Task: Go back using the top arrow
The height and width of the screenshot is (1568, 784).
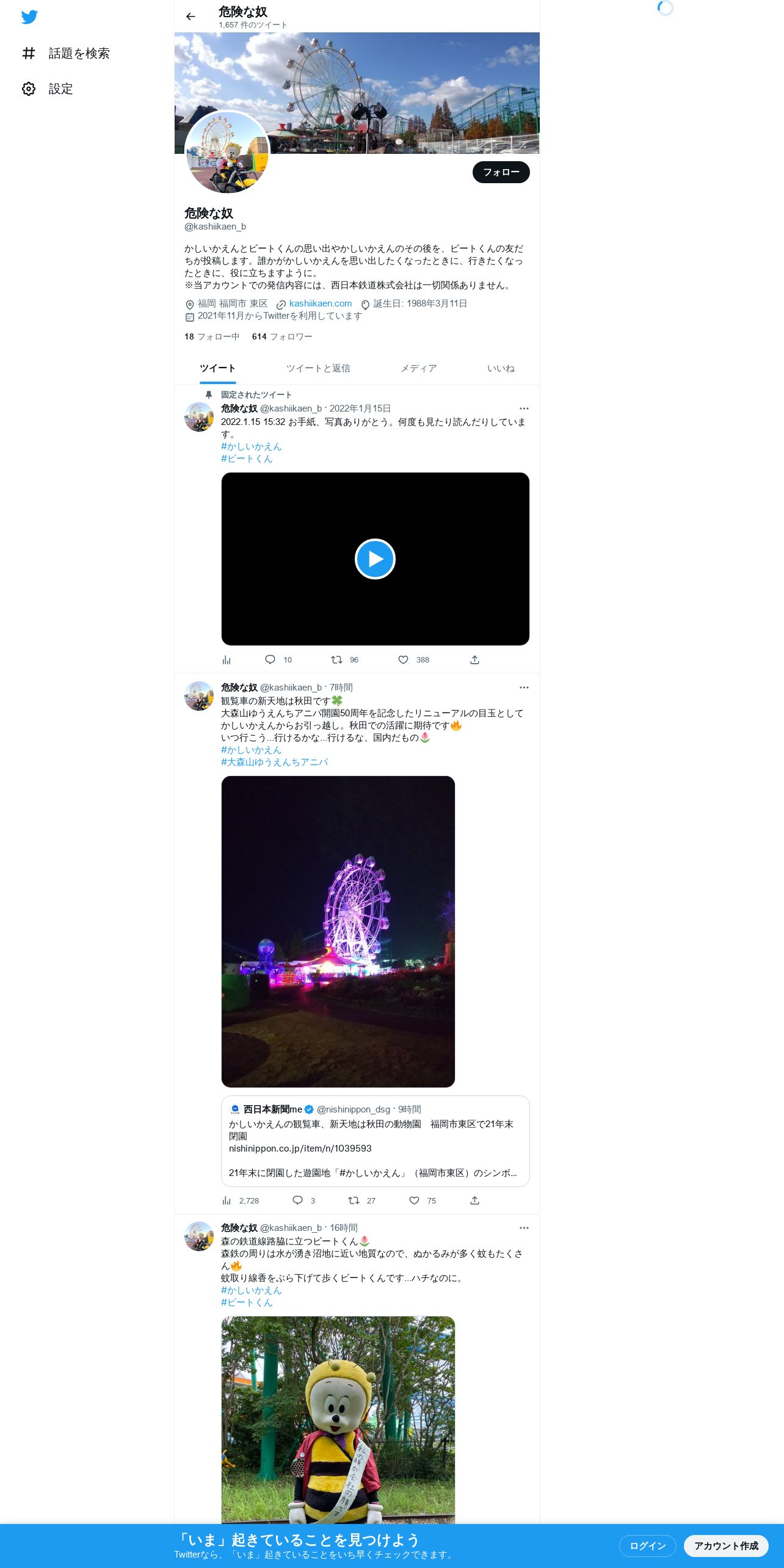Action: (191, 16)
